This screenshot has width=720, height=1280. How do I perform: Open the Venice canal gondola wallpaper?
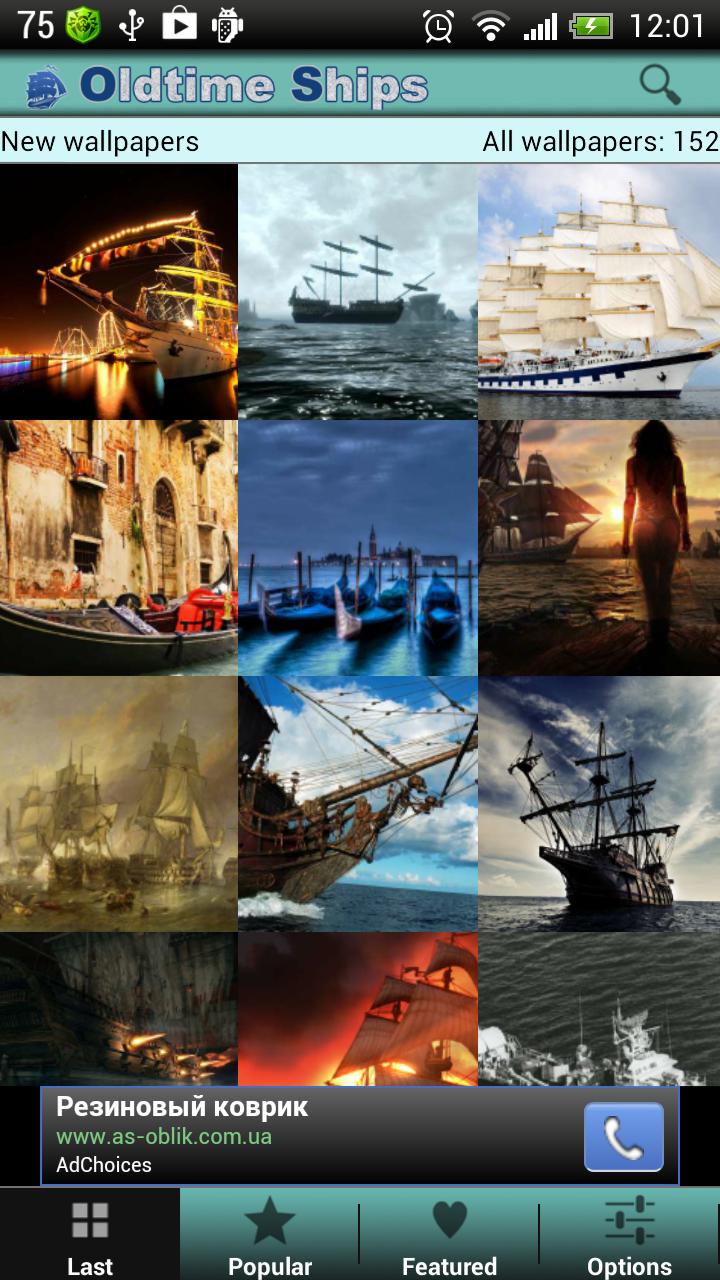pyautogui.click(x=118, y=547)
